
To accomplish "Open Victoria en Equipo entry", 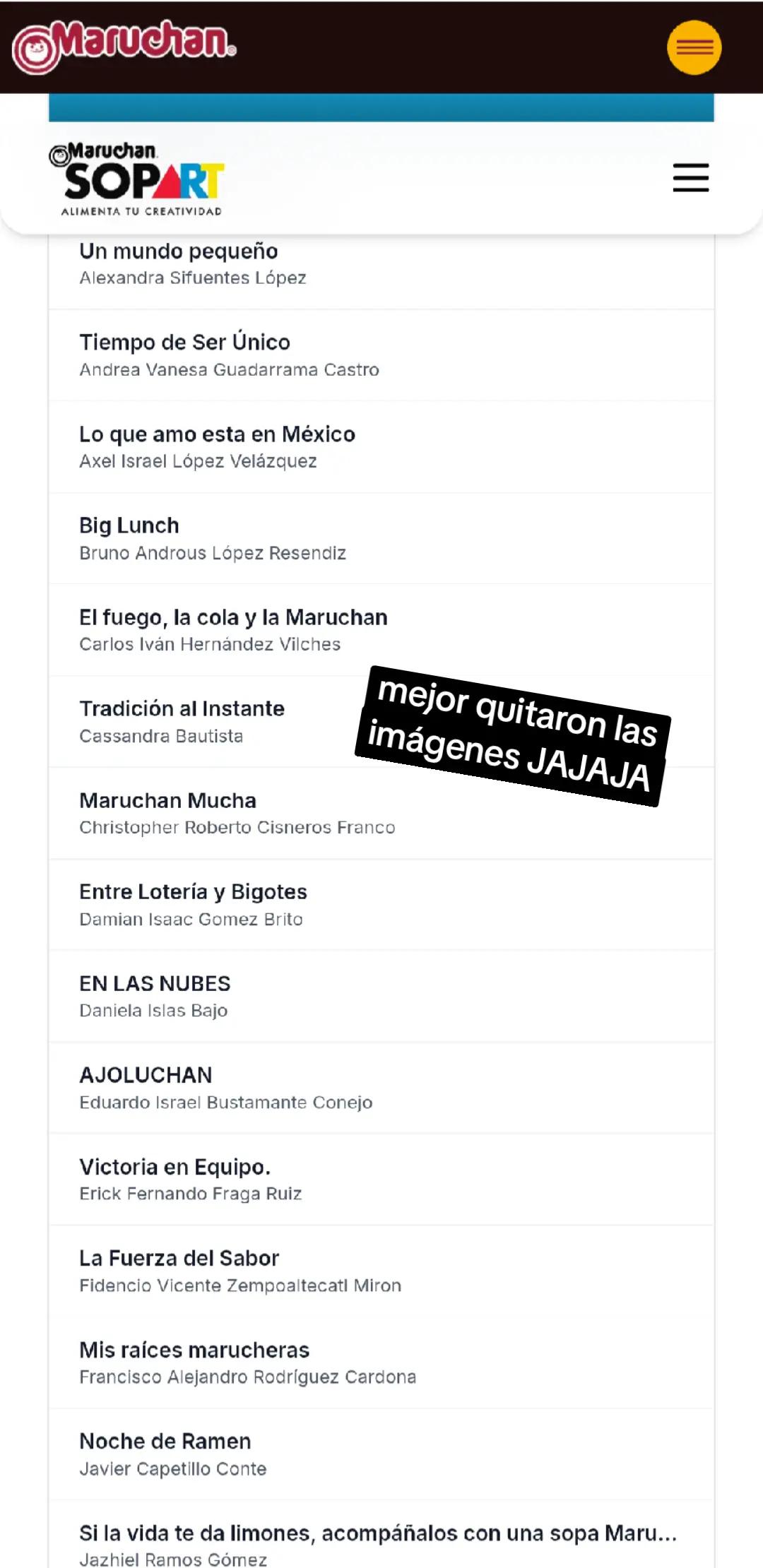I will pos(381,1180).
